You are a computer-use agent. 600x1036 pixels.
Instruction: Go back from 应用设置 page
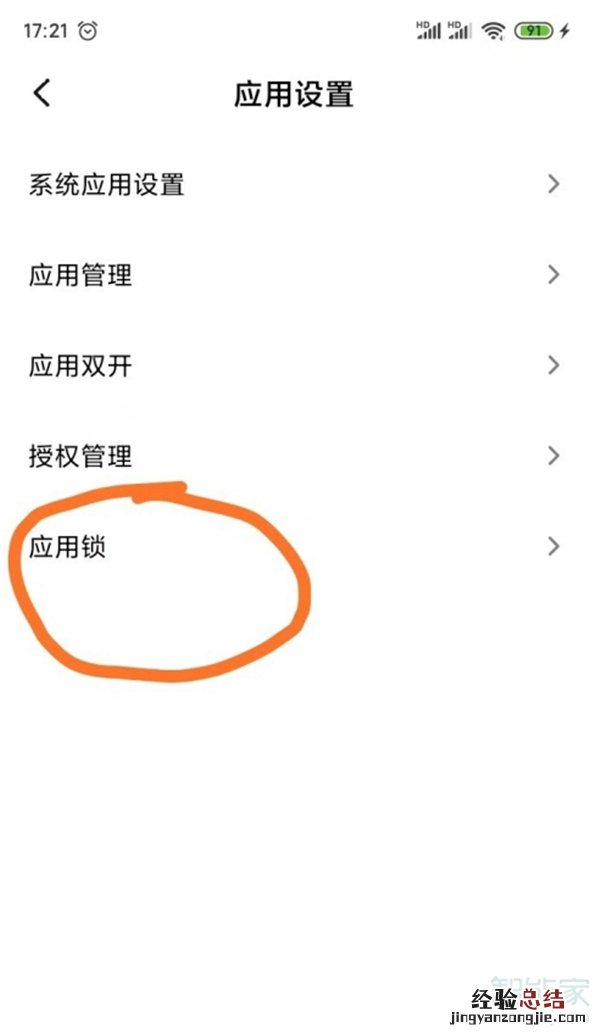(41, 93)
